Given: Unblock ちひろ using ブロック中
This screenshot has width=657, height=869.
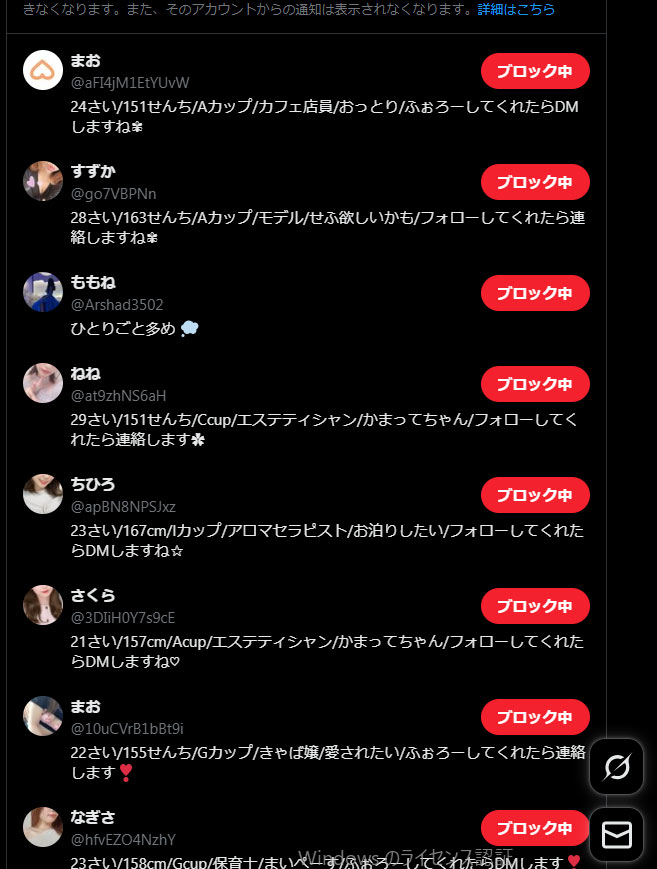Looking at the screenshot, I should pos(535,495).
